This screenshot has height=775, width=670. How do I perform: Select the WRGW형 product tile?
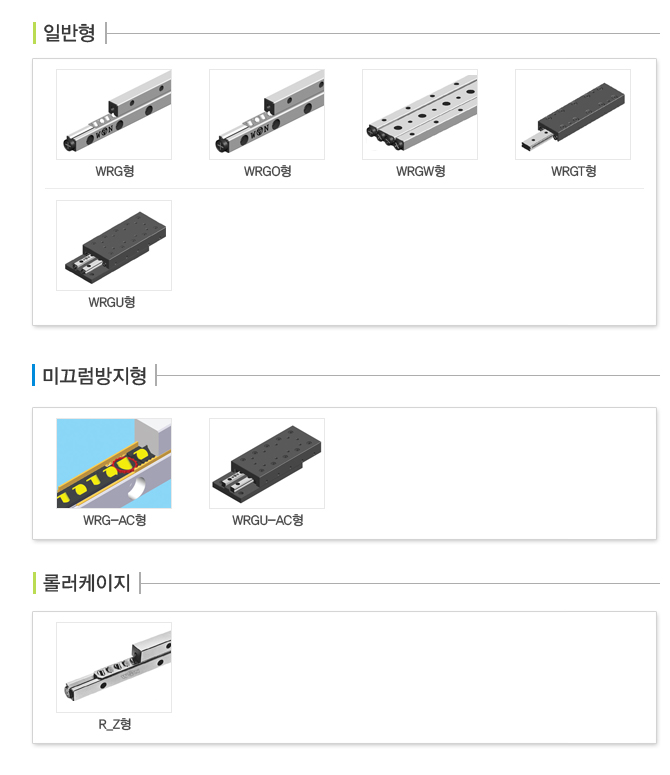click(420, 114)
